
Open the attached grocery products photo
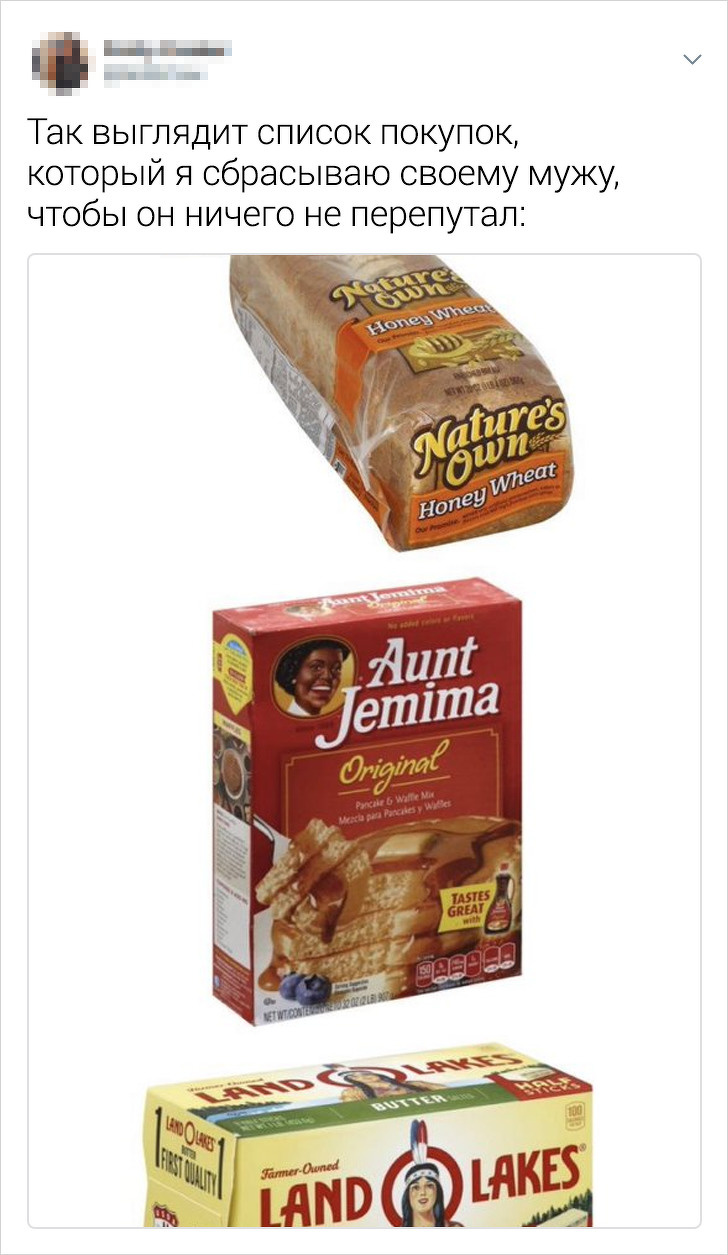pos(364,740)
